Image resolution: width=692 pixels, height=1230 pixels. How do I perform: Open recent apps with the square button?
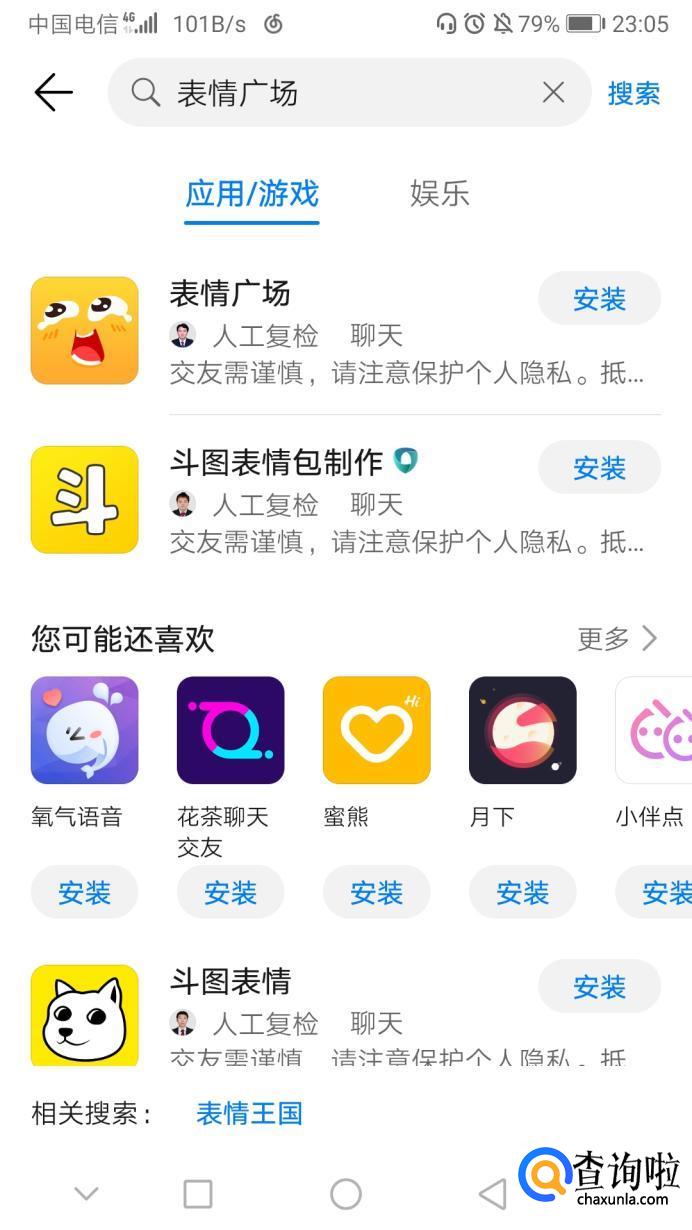click(x=198, y=1193)
